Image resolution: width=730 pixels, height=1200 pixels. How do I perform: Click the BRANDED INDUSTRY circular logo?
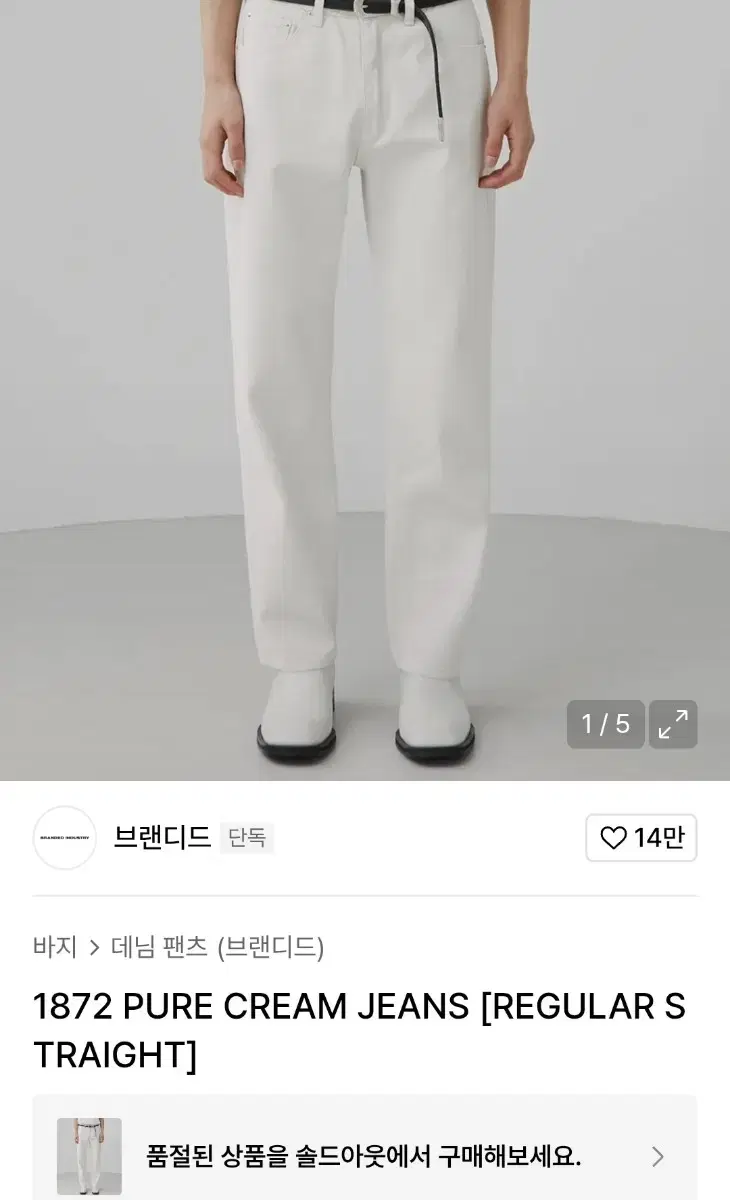pyautogui.click(x=64, y=838)
